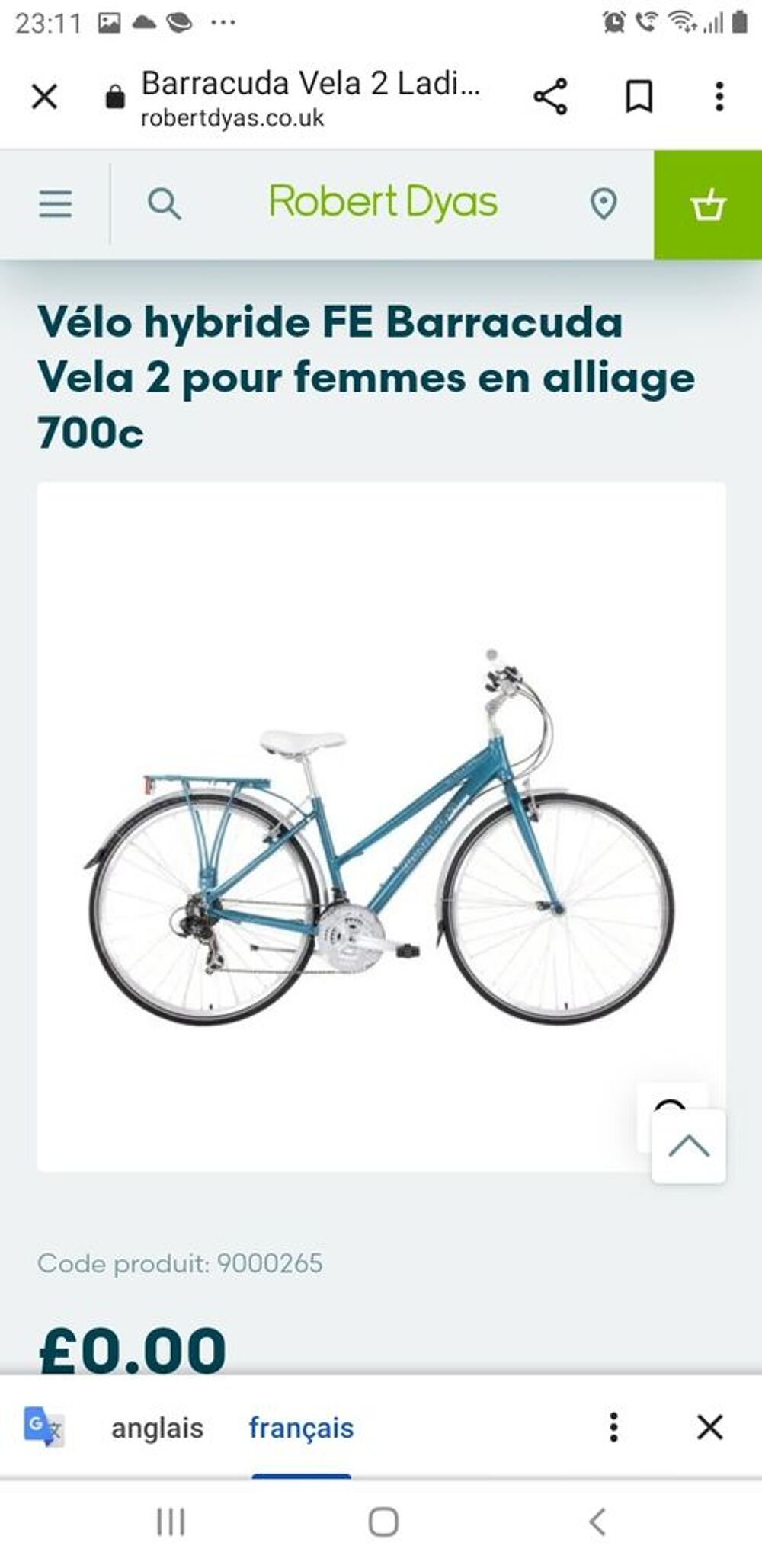The image size is (762, 1568).
Task: Open the store locator pin
Action: point(604,204)
